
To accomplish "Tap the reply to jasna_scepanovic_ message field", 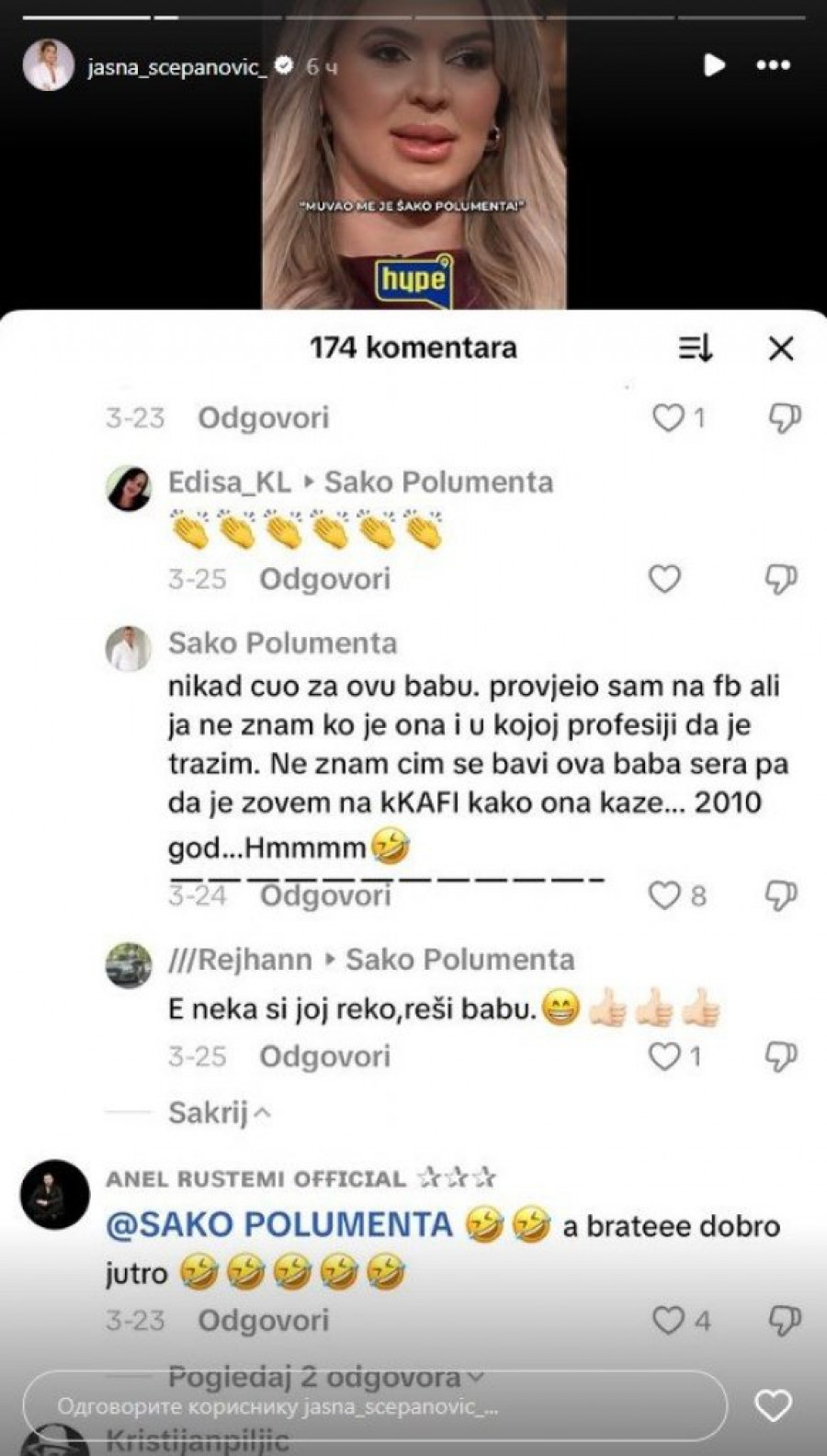I will [x=375, y=1406].
